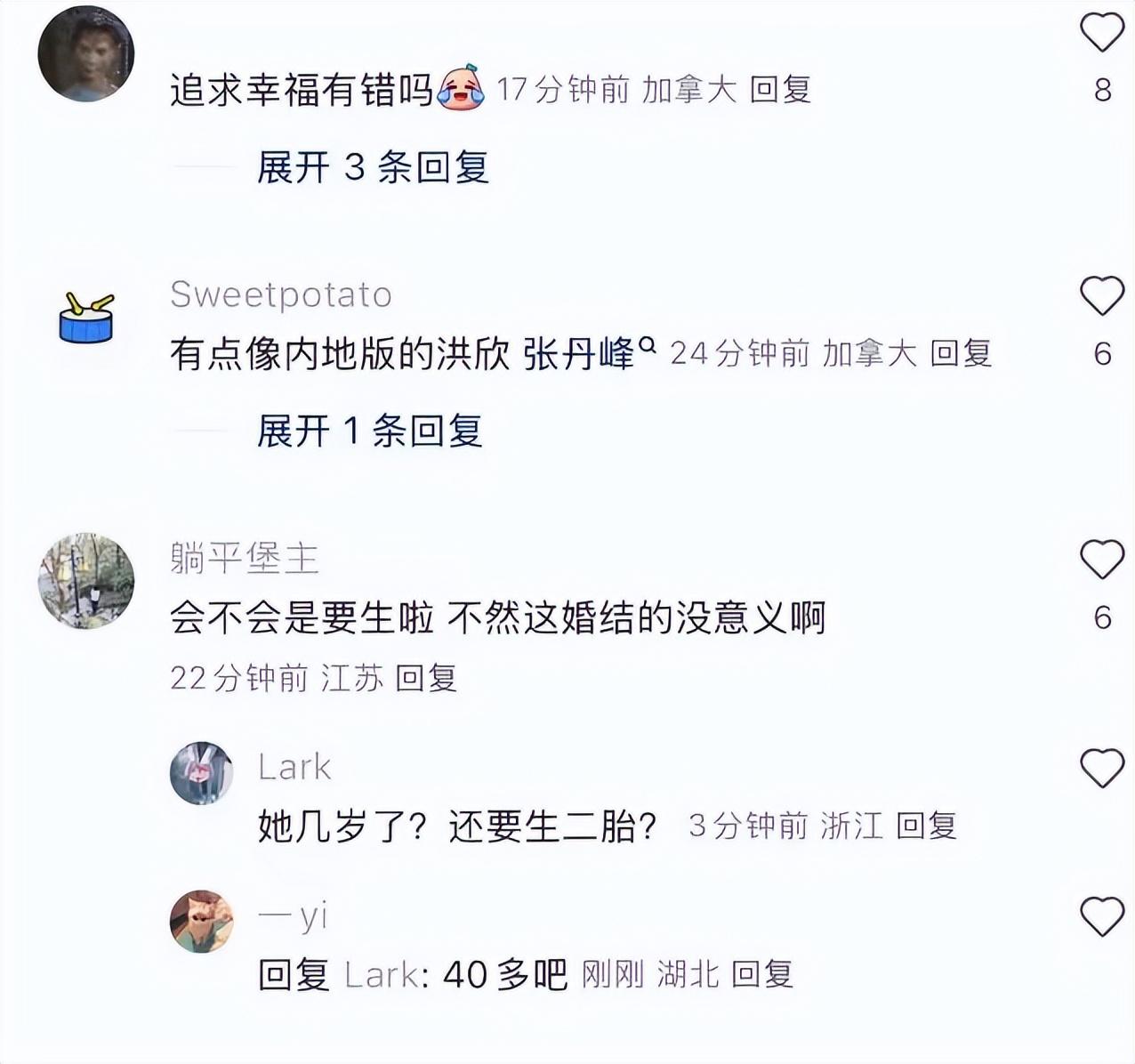Open 一yi's profile avatar
Screen dimensions: 1135x1064
[202, 921]
